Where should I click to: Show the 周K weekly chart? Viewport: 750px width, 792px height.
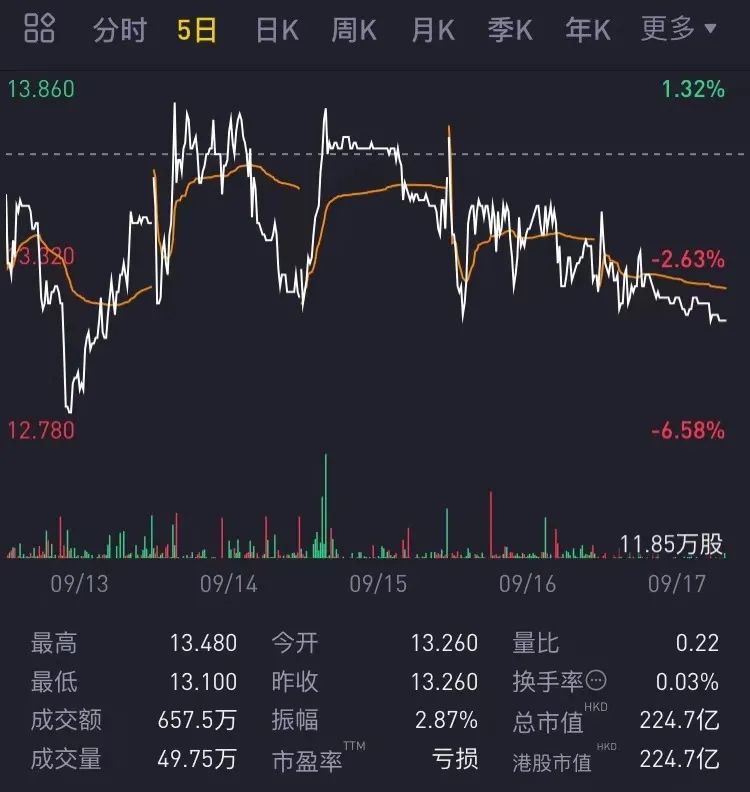pyautogui.click(x=354, y=30)
